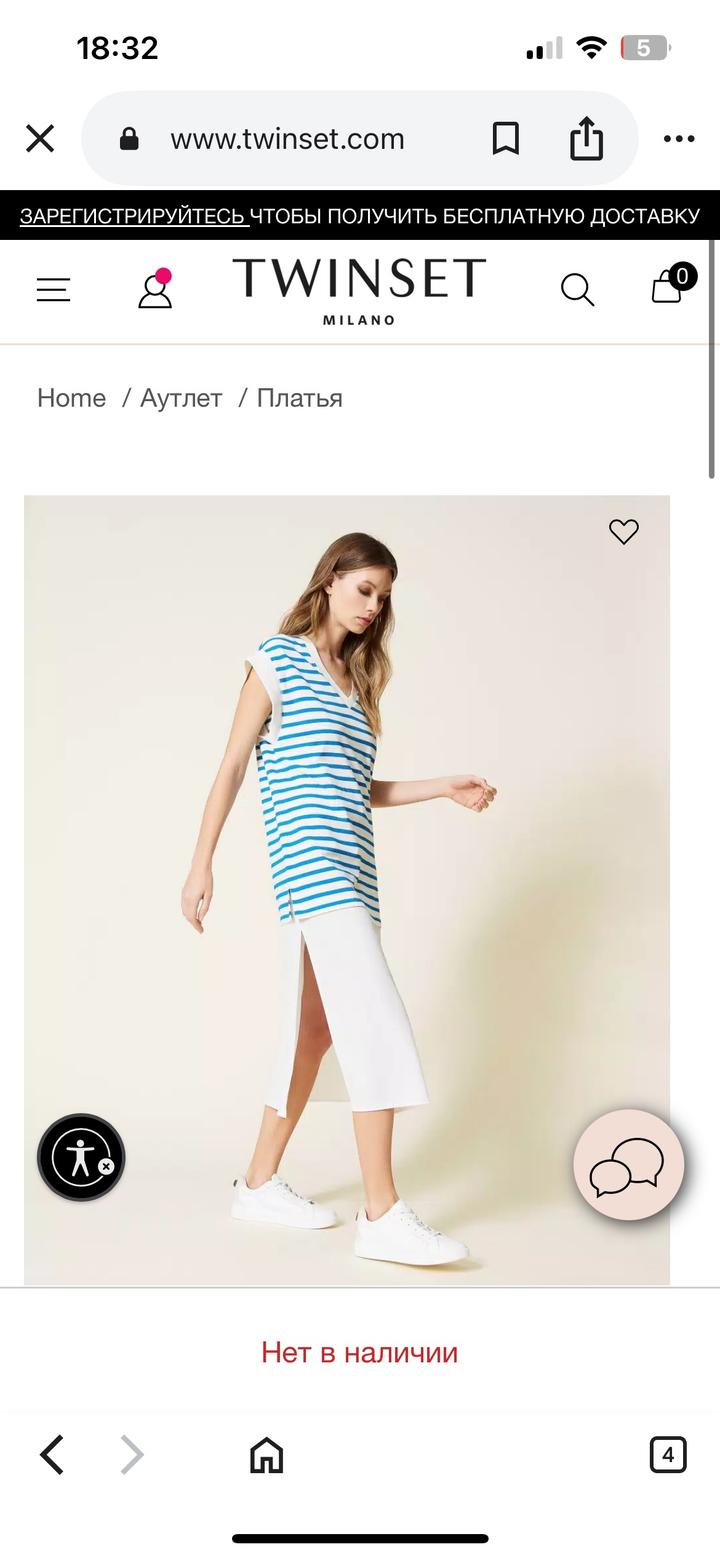Viewport: 720px width, 1558px height.
Task: Close the browser tab with X
Action: click(x=40, y=138)
